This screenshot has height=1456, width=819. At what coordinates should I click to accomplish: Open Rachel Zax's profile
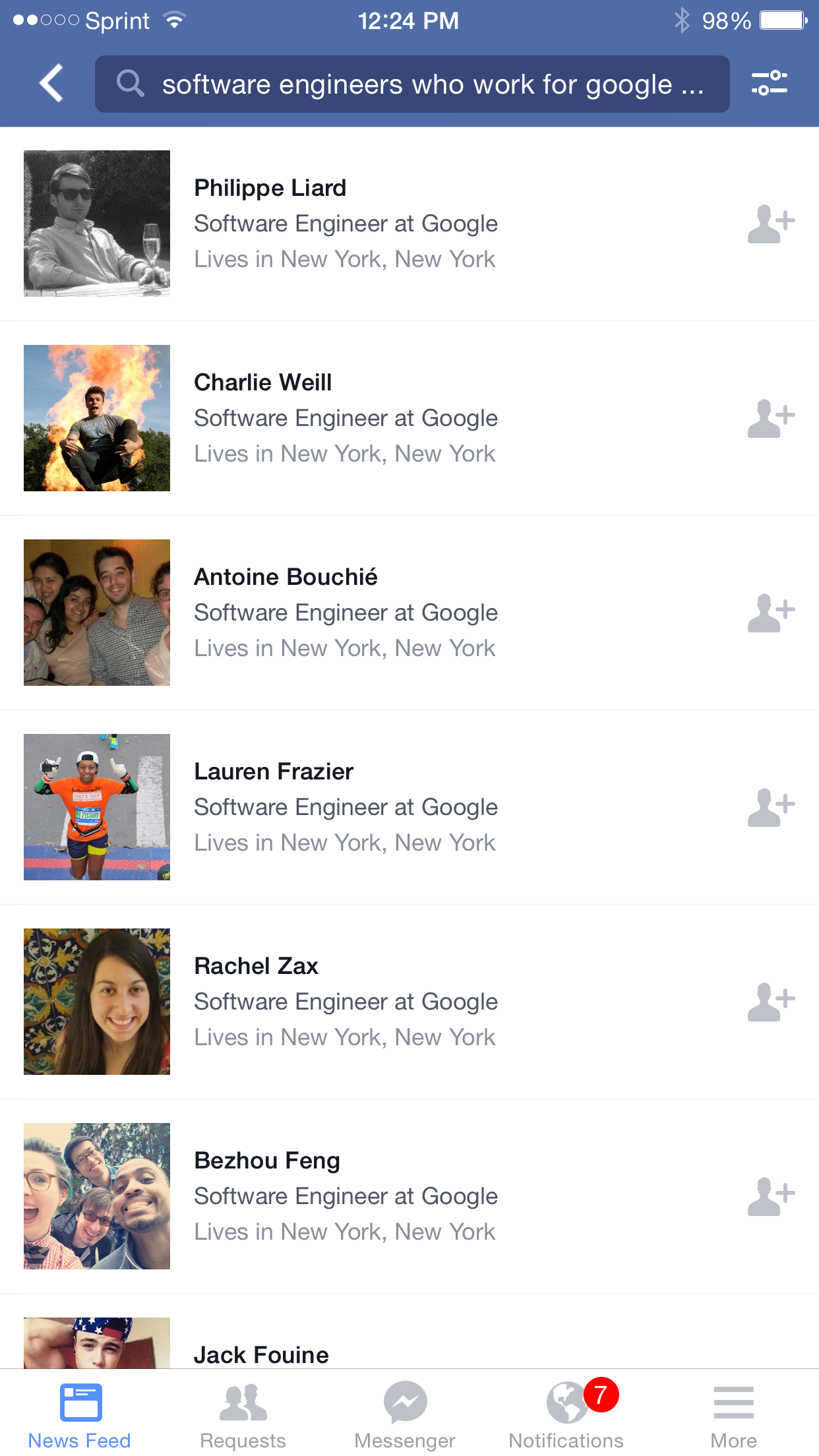pos(257,965)
